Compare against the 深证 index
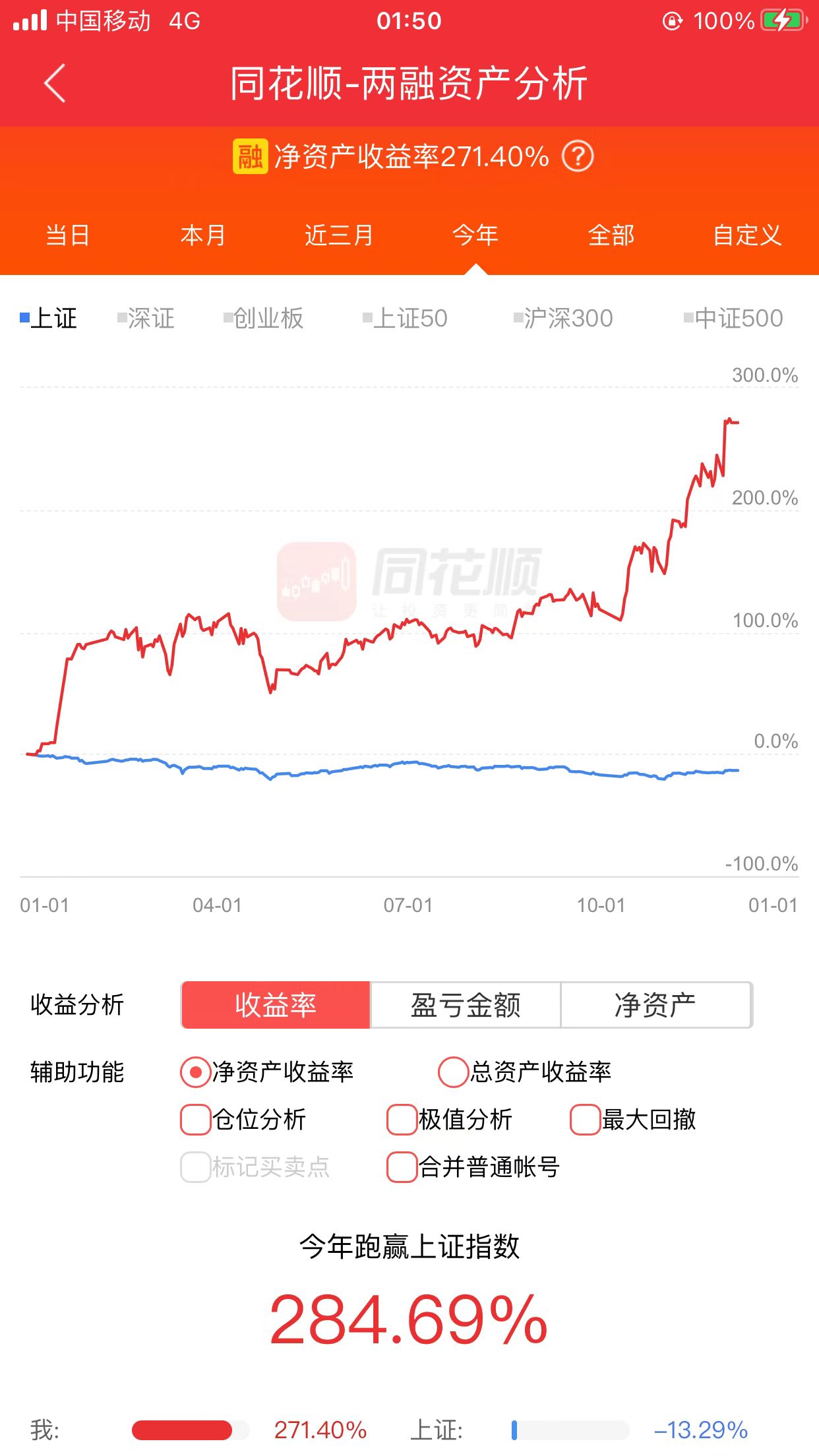Screen dimensions: 819x1456 pos(146,318)
